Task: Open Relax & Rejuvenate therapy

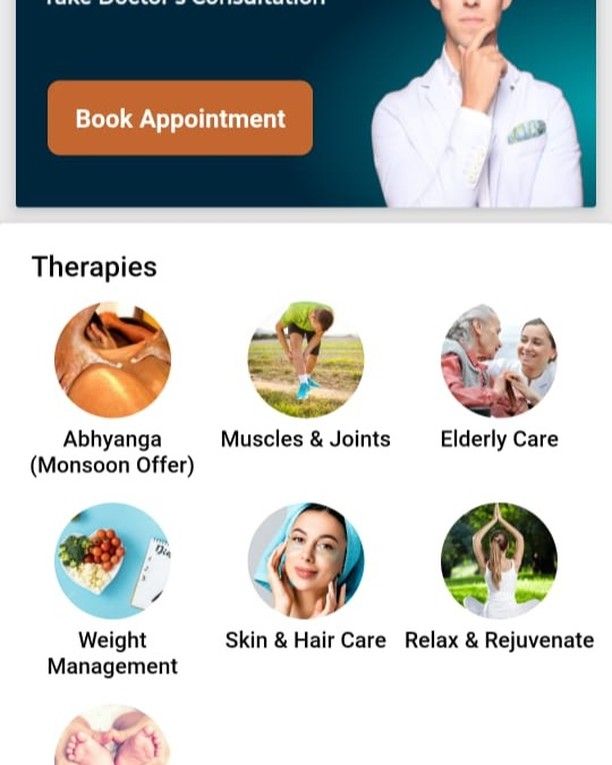Action: [x=499, y=561]
